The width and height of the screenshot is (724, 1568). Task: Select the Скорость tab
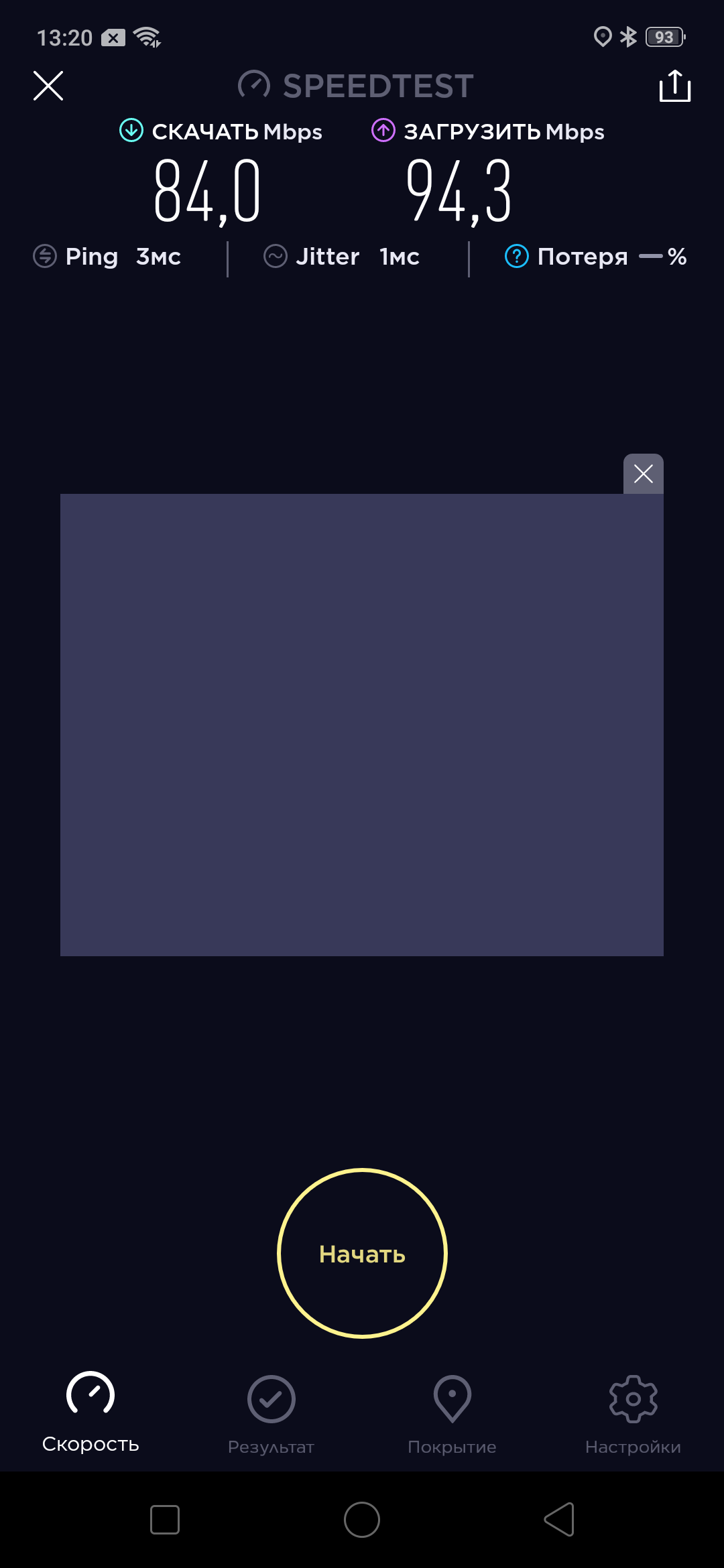(x=90, y=1411)
